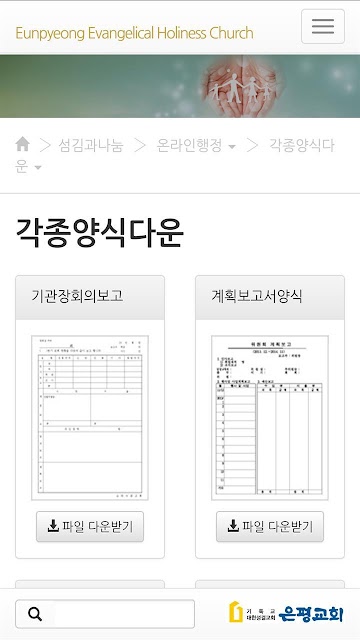The height and width of the screenshot is (640, 360).
Task: Open the 기관장회의보고 form preview
Action: [x=90, y=418]
